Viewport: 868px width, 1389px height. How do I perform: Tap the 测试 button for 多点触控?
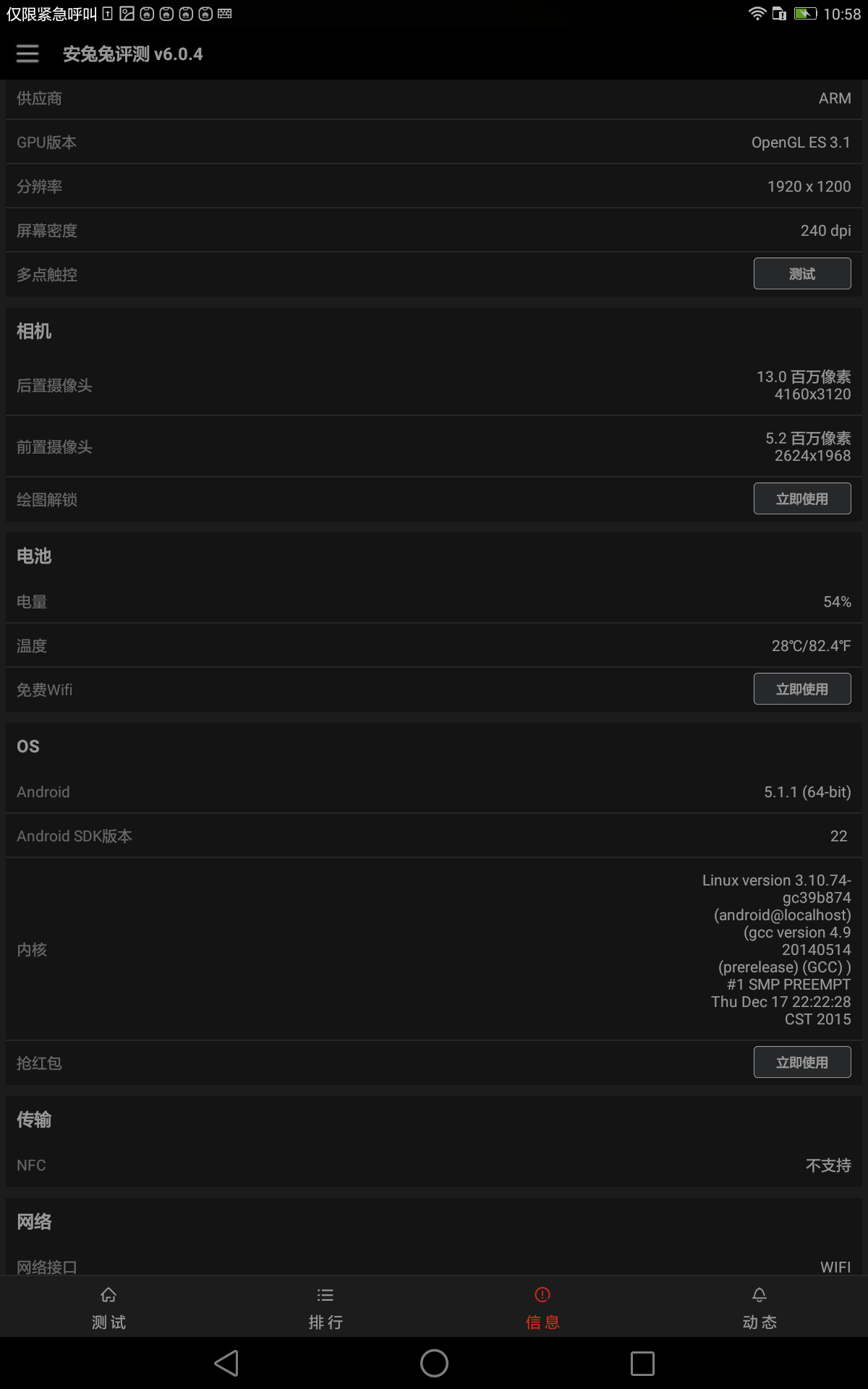802,273
